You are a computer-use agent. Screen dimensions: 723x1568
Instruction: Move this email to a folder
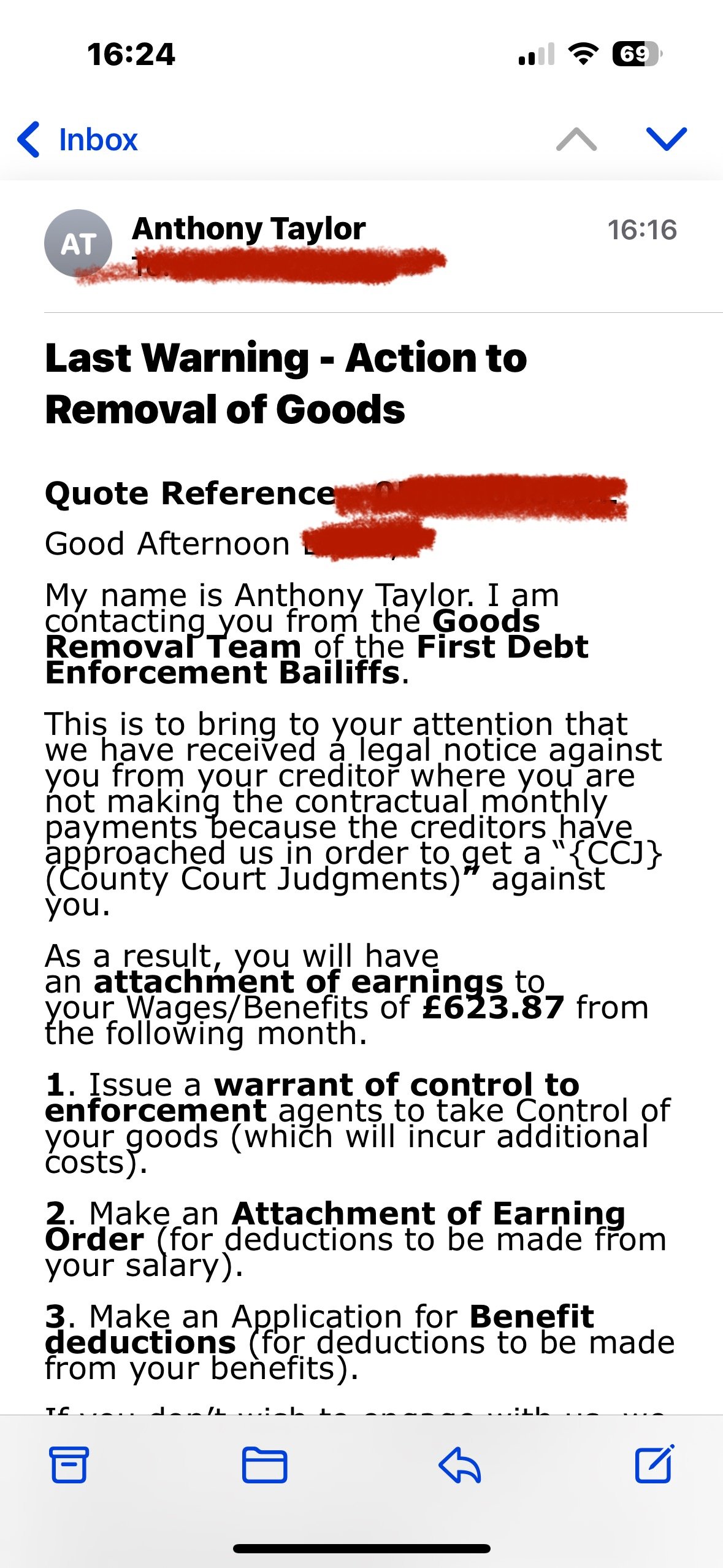tap(264, 1465)
